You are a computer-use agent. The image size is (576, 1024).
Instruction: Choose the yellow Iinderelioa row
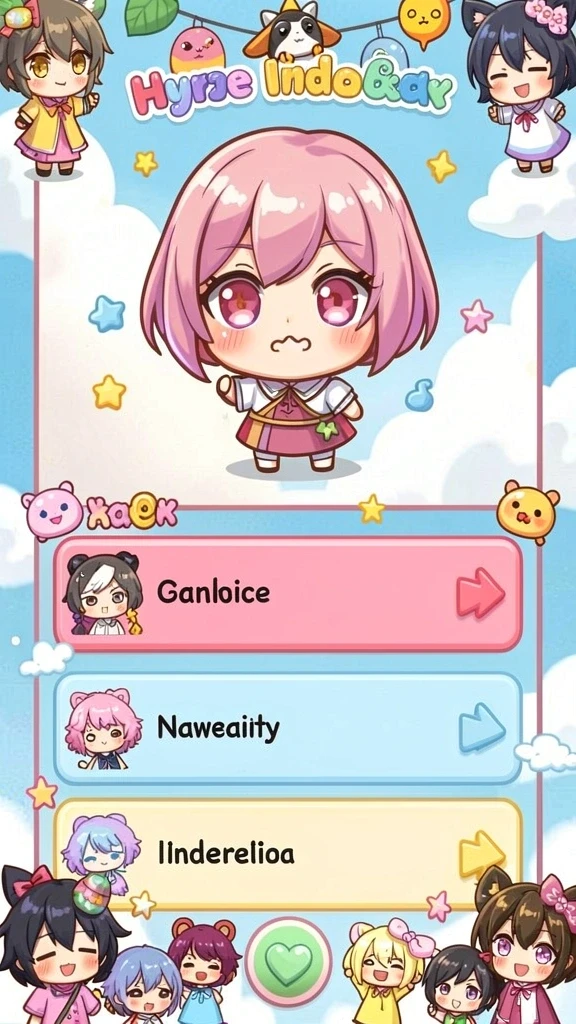[x=288, y=852]
